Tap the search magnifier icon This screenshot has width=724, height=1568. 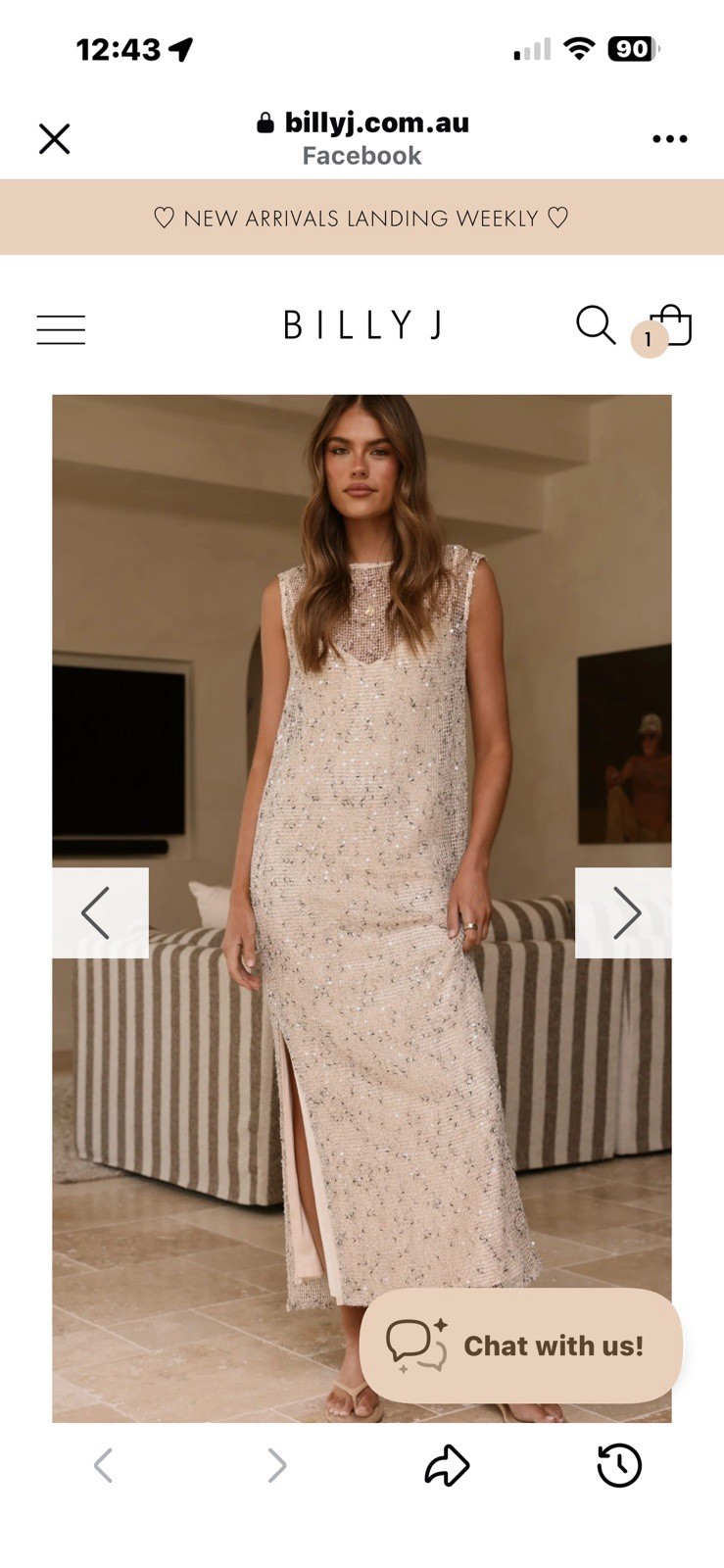(x=596, y=324)
